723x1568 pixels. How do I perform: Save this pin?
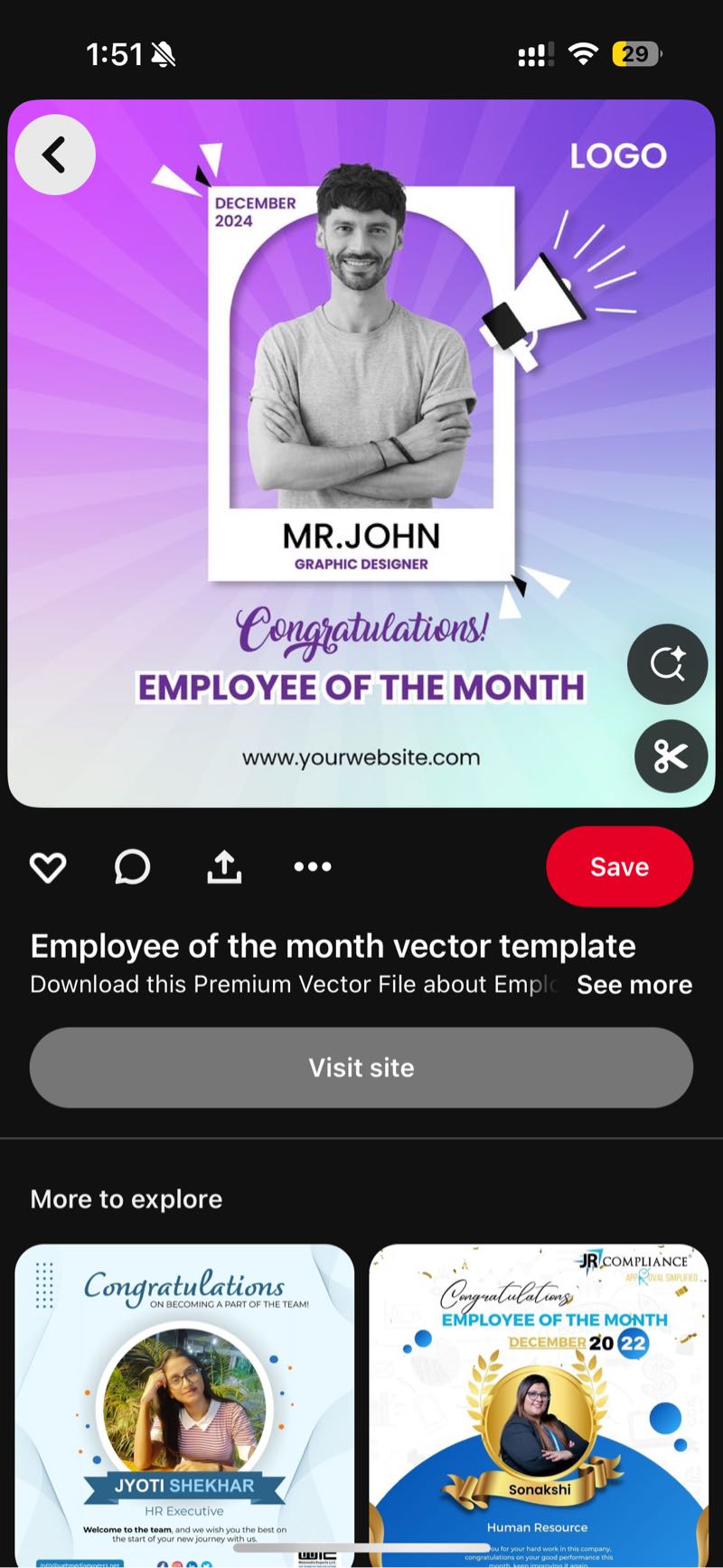click(619, 867)
